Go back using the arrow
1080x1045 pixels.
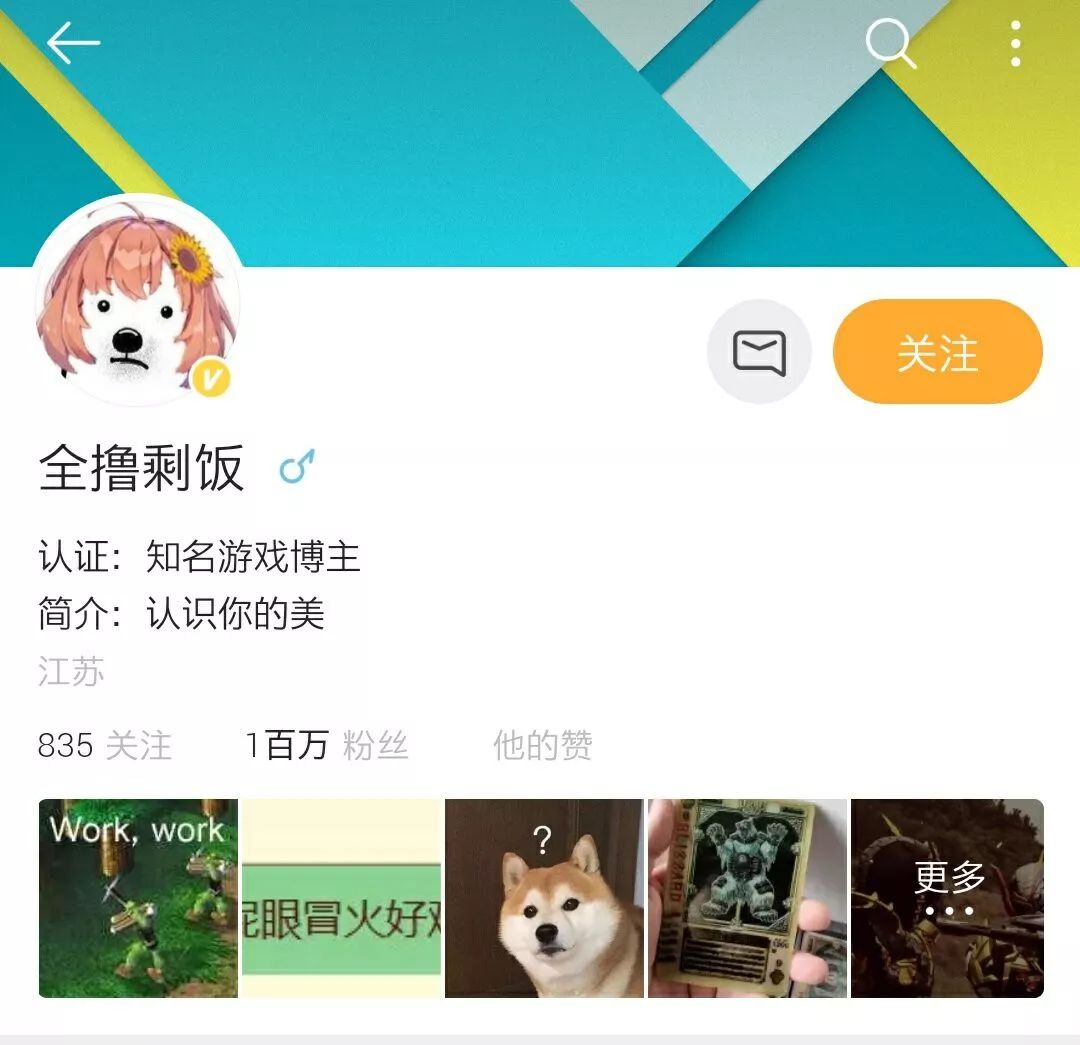[73, 43]
